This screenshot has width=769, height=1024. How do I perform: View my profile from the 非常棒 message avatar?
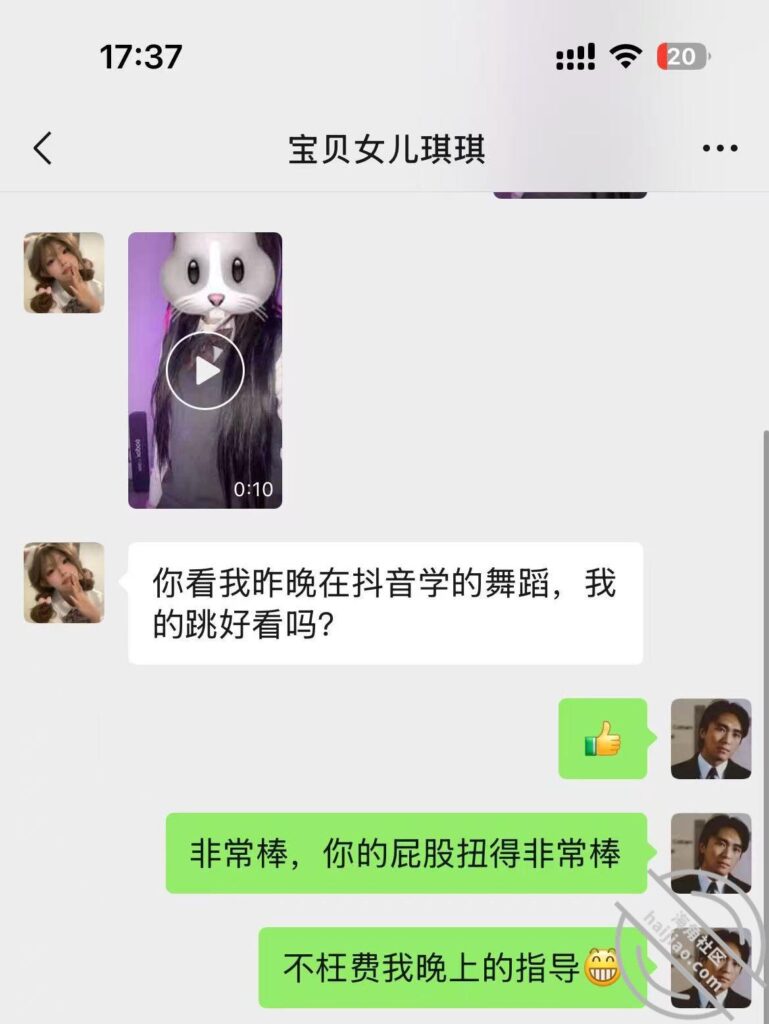[x=710, y=853]
